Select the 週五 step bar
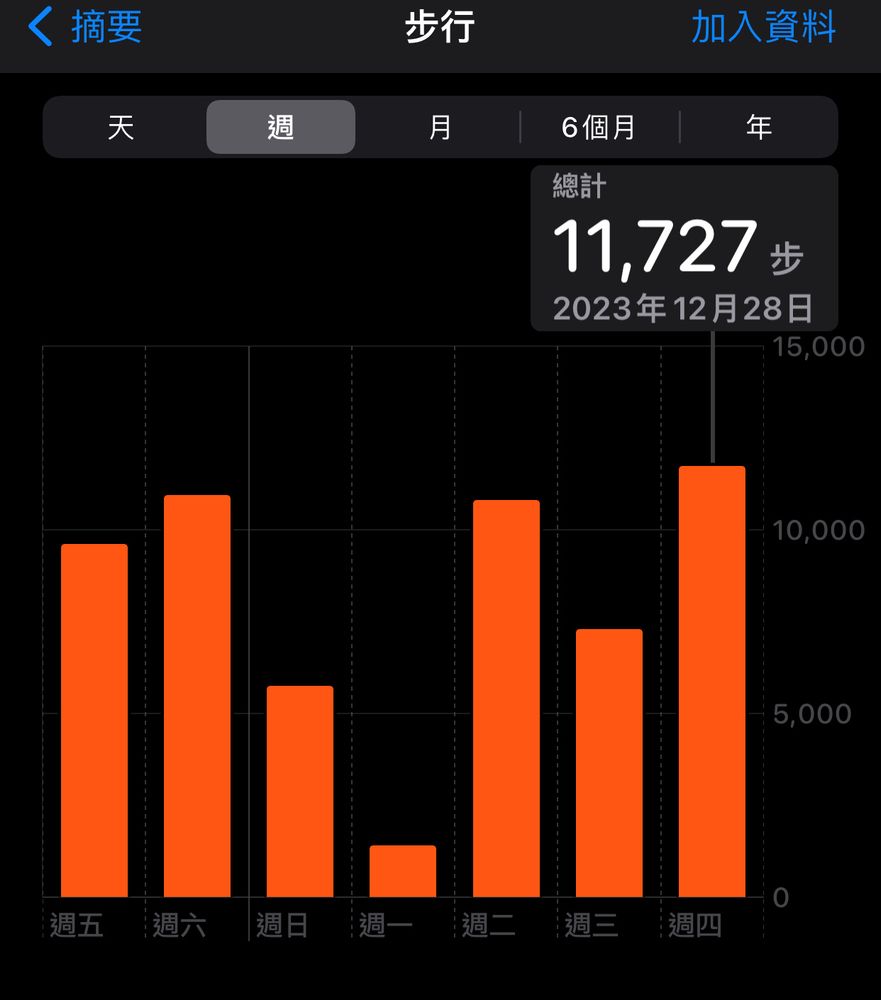The width and height of the screenshot is (881, 1000). click(x=95, y=720)
